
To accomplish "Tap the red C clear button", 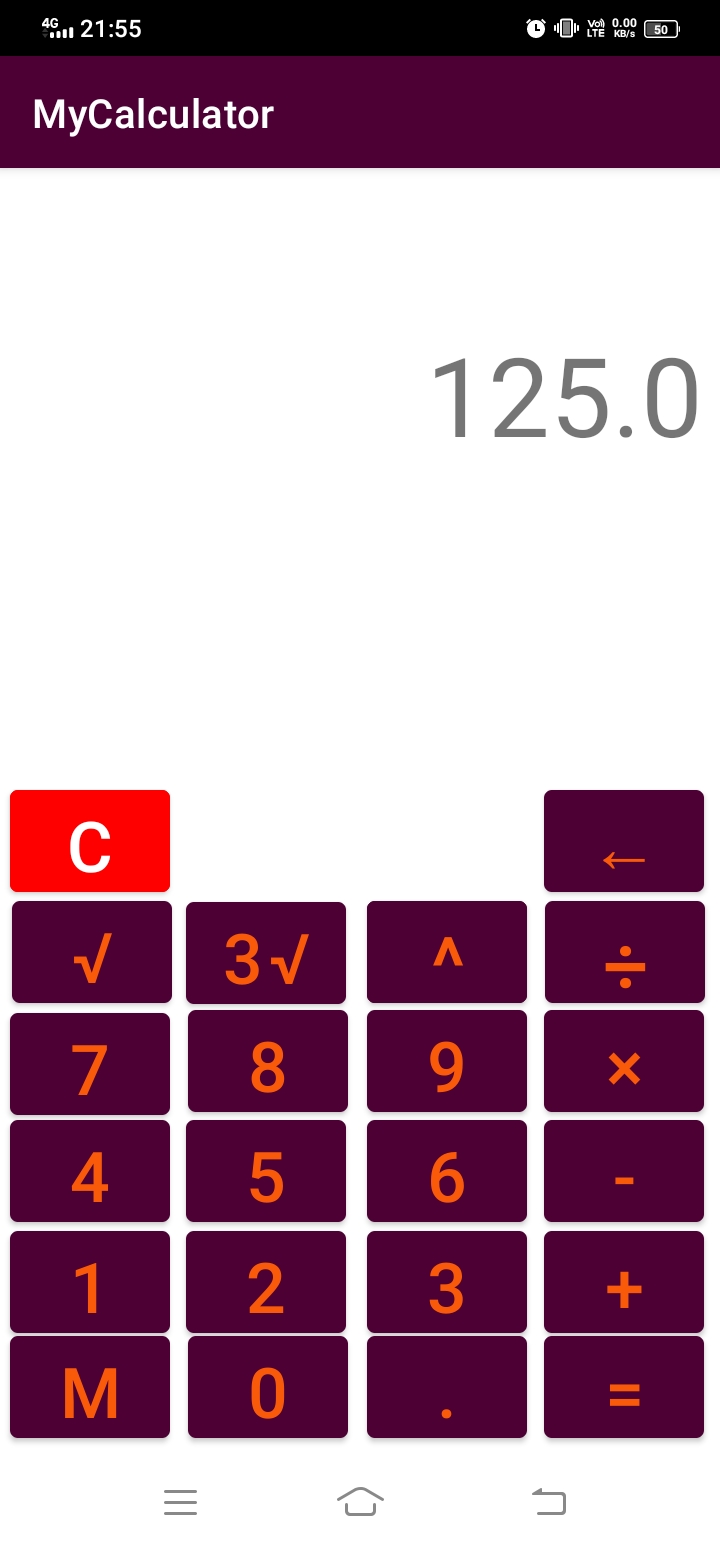I will click(x=90, y=840).
